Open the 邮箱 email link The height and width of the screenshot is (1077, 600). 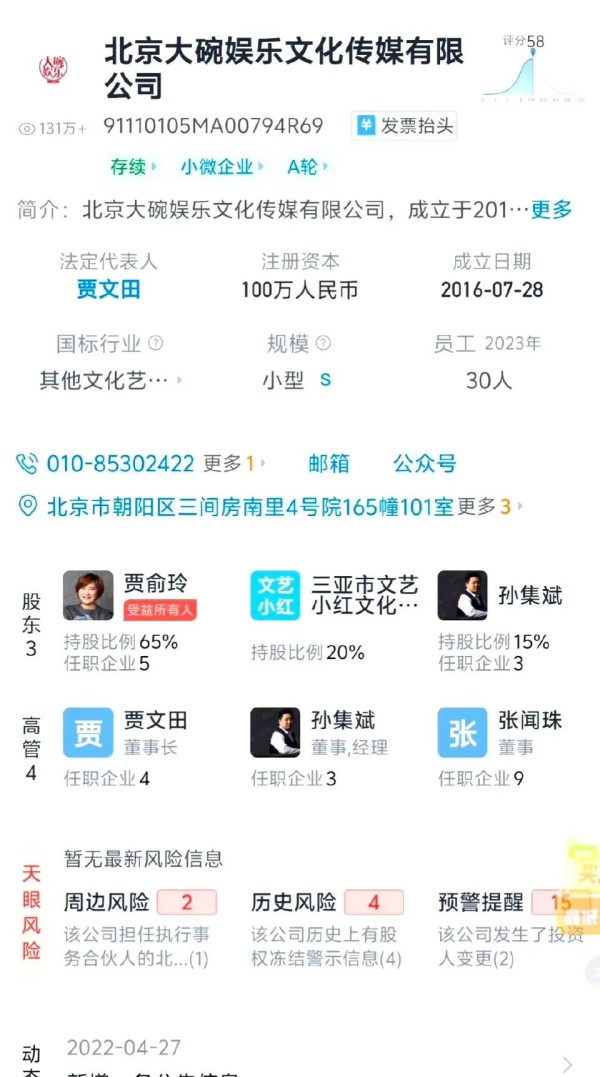[x=329, y=464]
